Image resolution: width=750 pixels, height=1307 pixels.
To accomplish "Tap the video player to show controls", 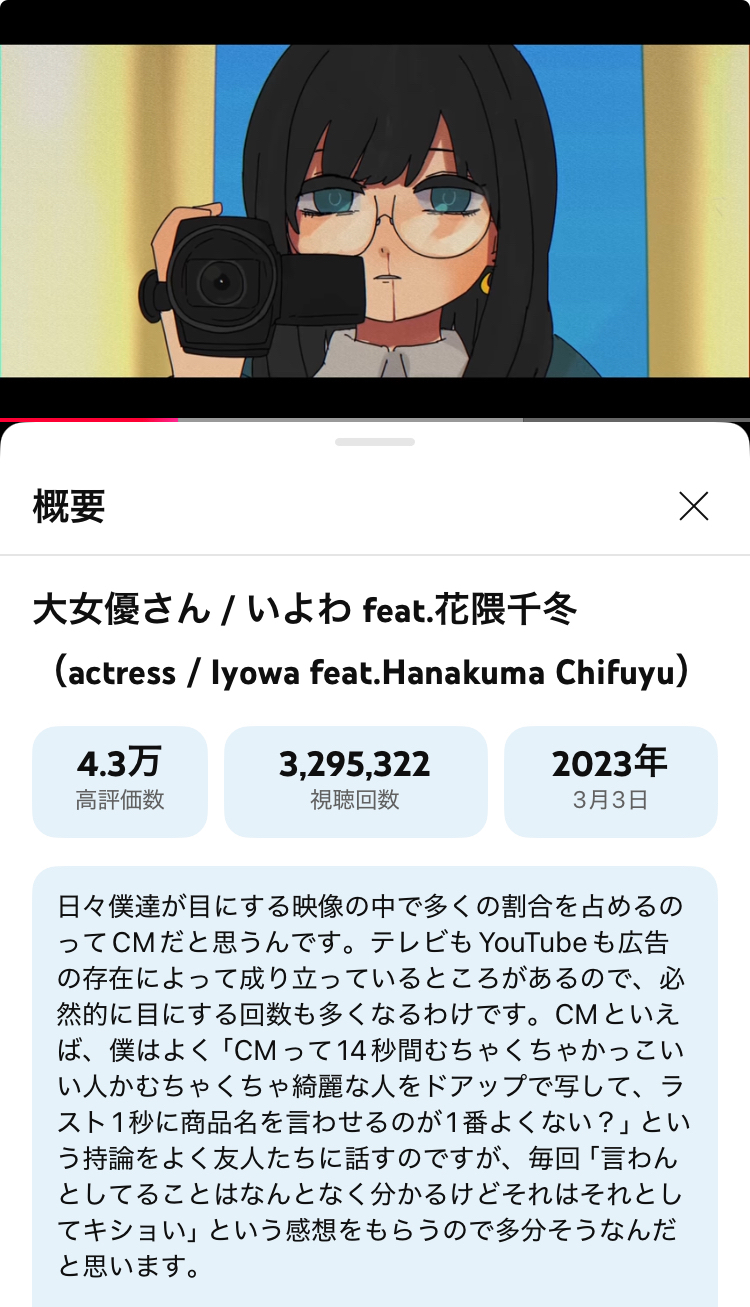I will (375, 210).
